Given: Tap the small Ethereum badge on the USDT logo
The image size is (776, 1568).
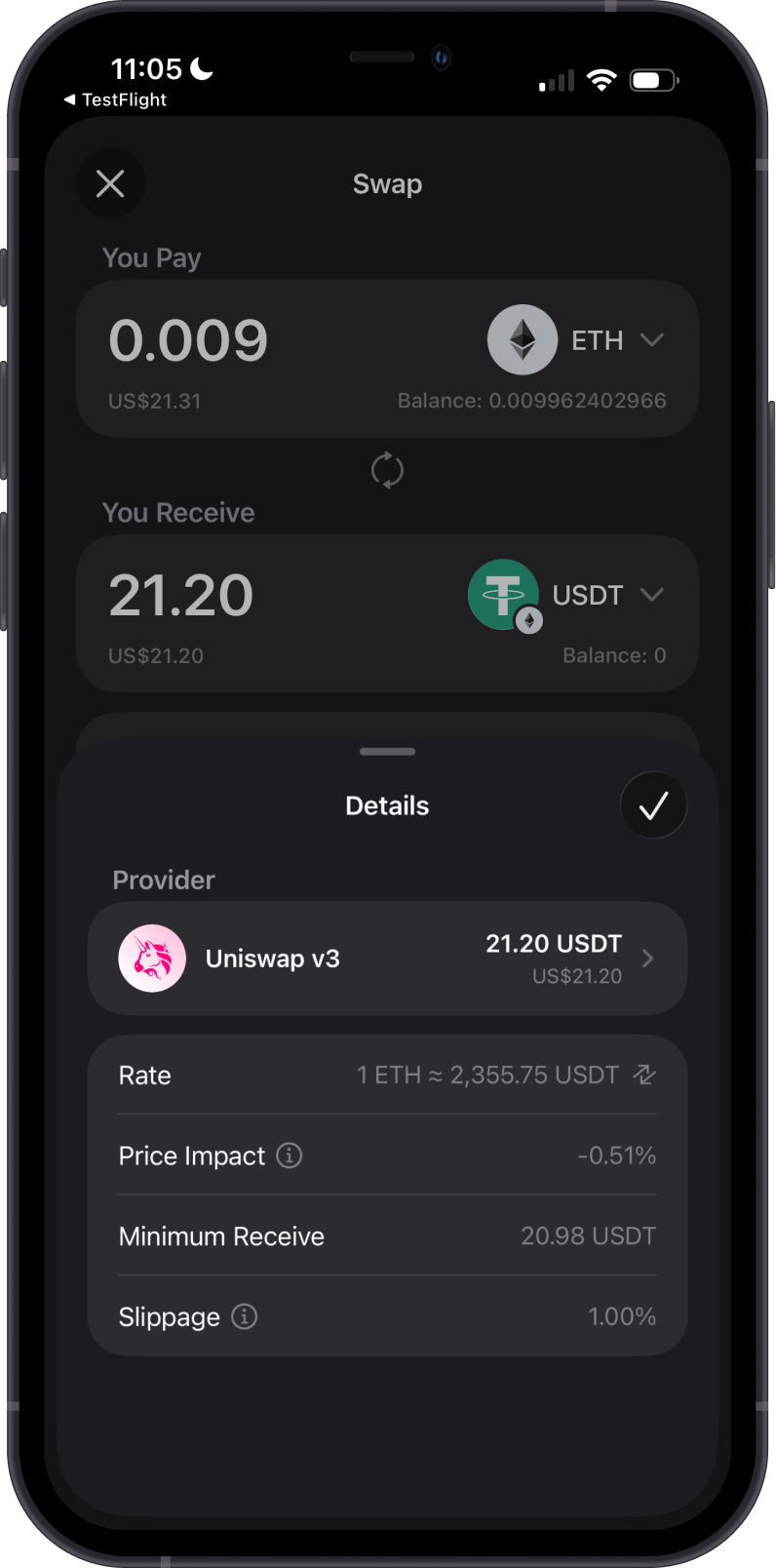Looking at the screenshot, I should point(531,621).
